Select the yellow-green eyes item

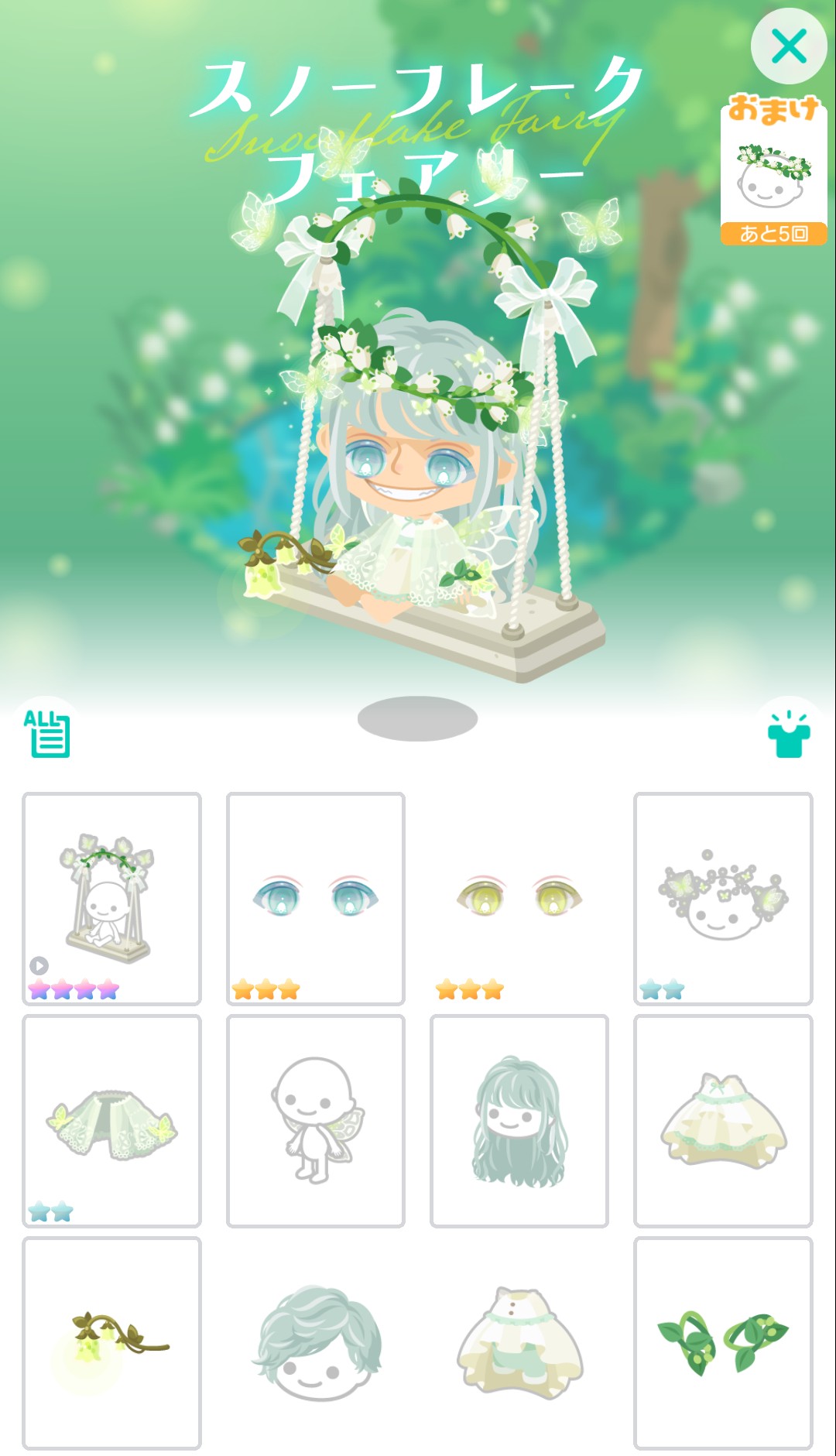(x=519, y=898)
